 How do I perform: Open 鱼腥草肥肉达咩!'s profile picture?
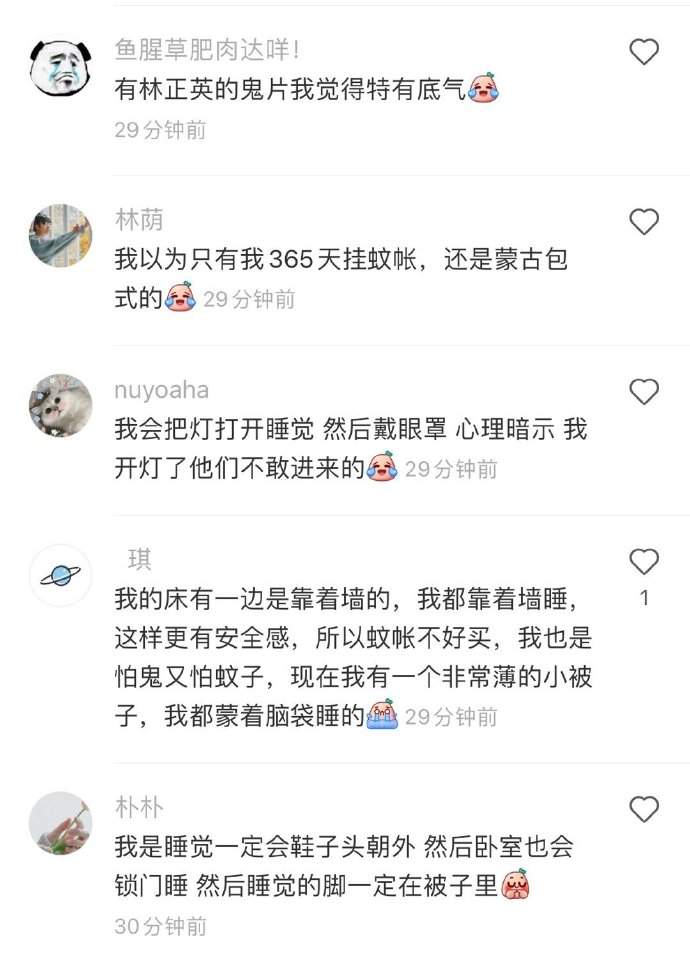[60, 66]
